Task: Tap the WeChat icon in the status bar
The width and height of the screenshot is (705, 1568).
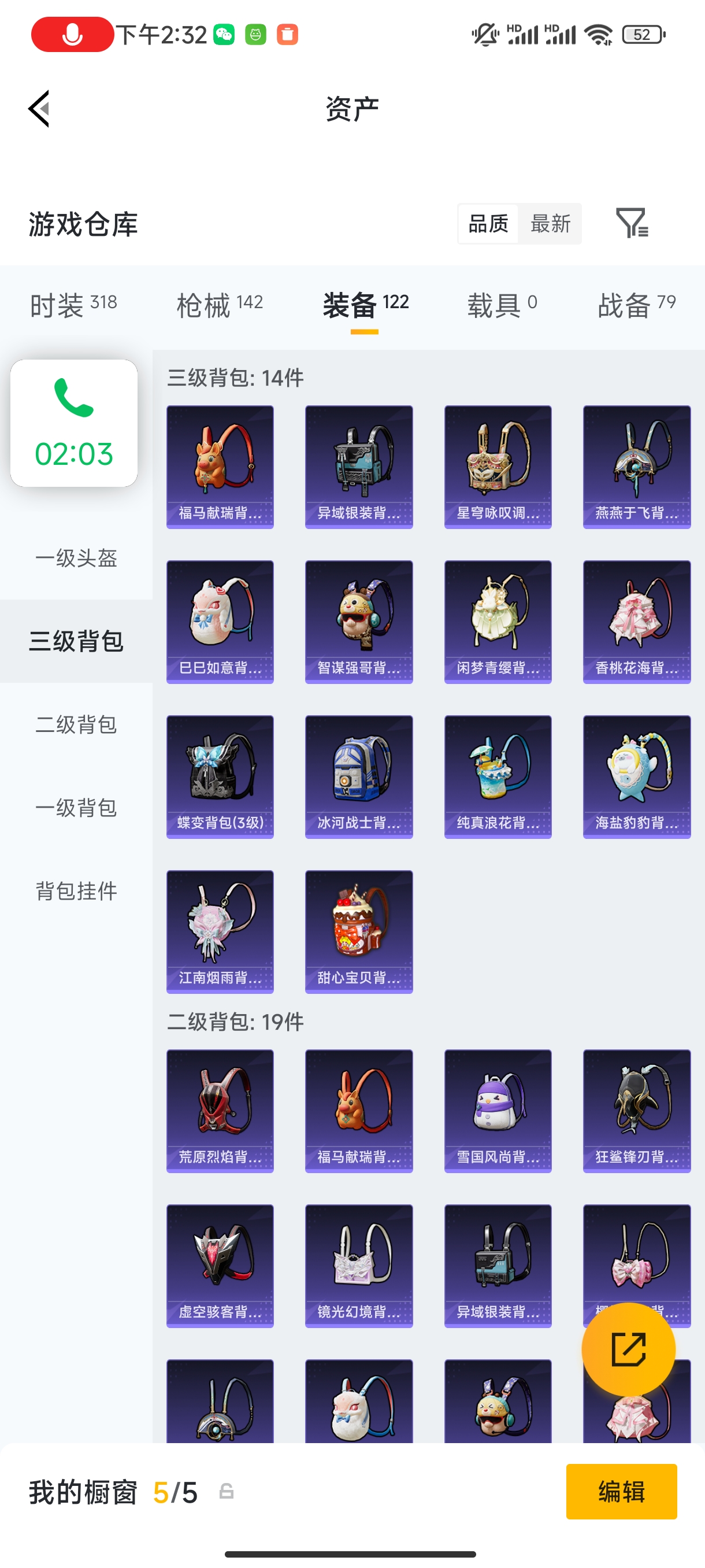Action: click(x=223, y=35)
